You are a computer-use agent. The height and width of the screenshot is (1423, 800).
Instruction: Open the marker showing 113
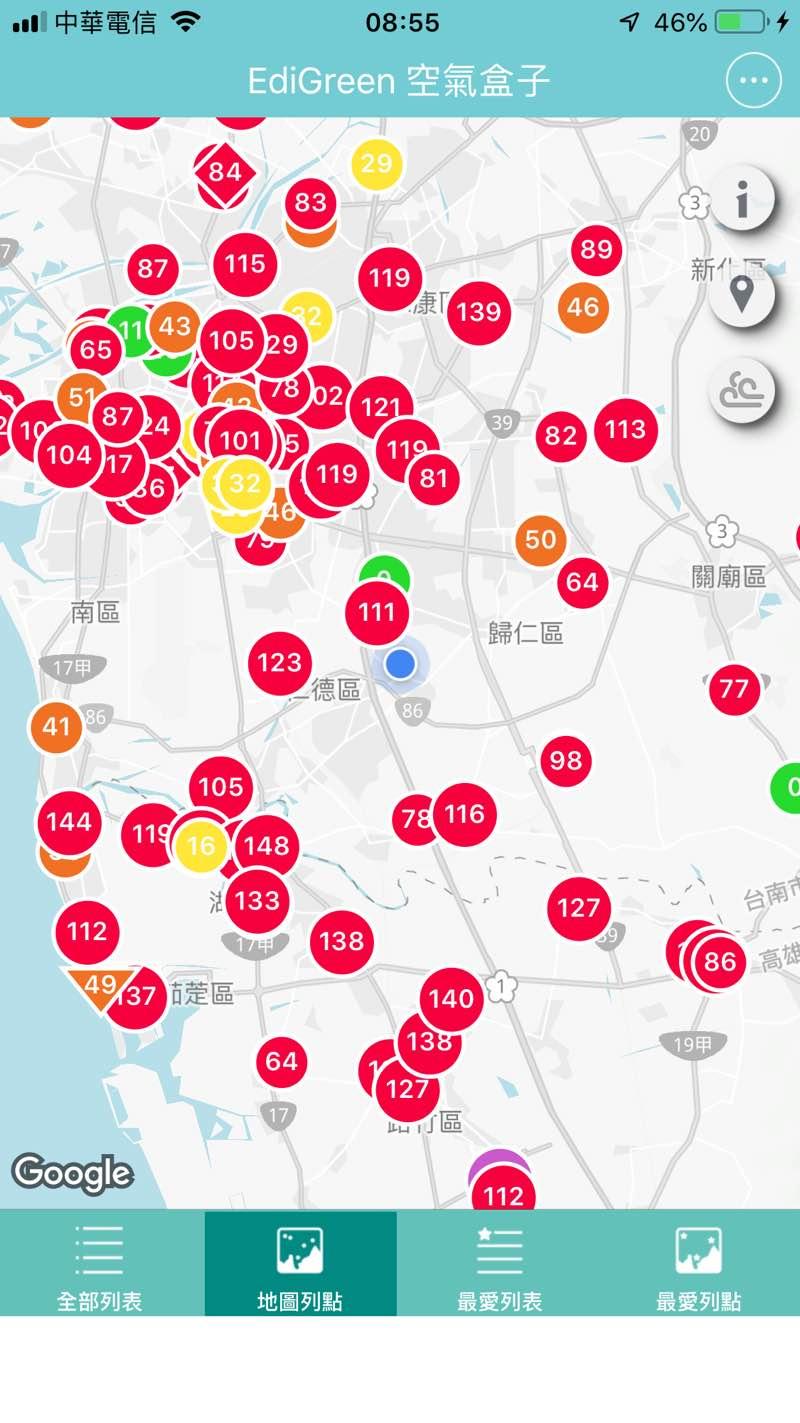pyautogui.click(x=625, y=430)
